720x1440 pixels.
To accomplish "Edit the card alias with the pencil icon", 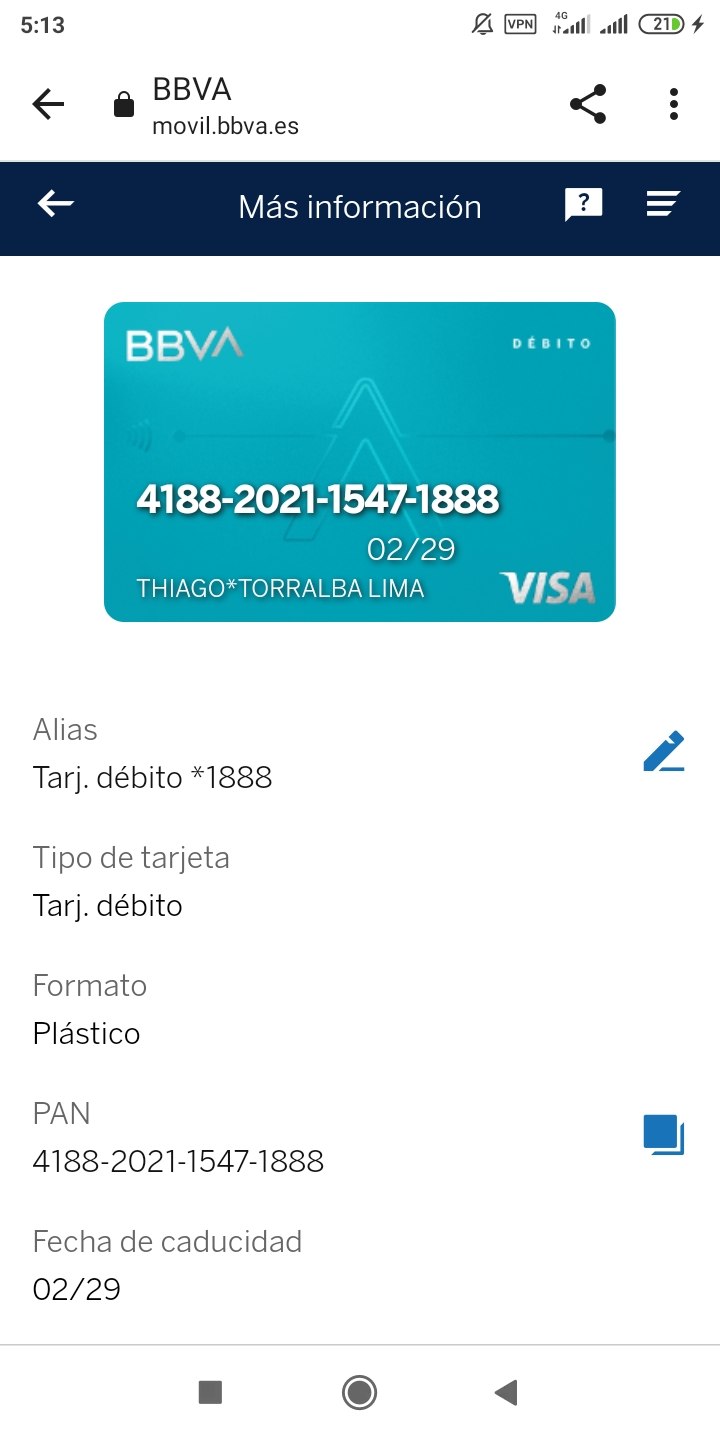I will 664,752.
